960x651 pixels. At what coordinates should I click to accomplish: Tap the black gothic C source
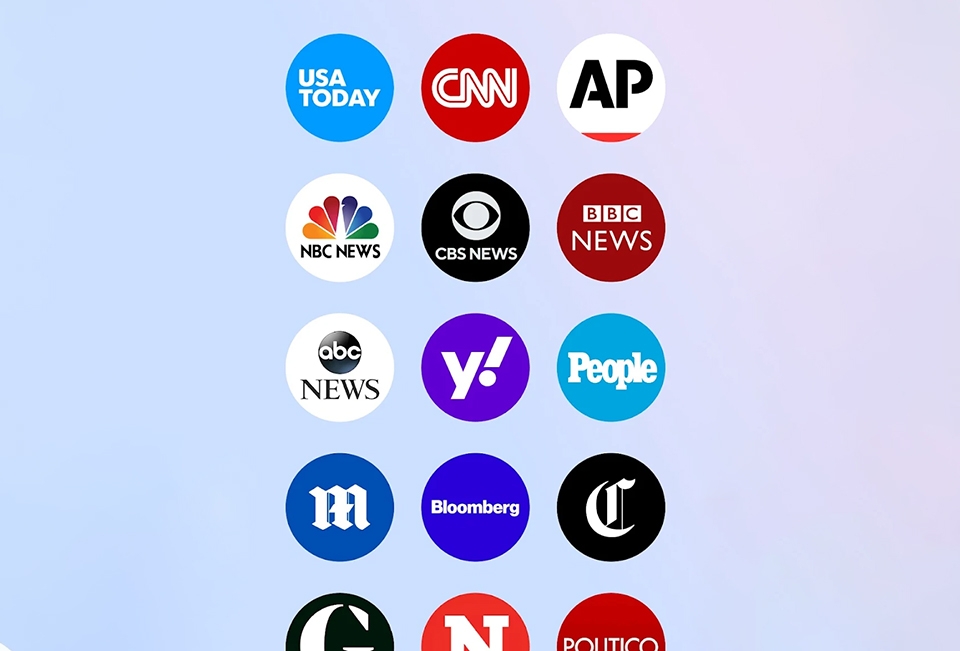611,507
